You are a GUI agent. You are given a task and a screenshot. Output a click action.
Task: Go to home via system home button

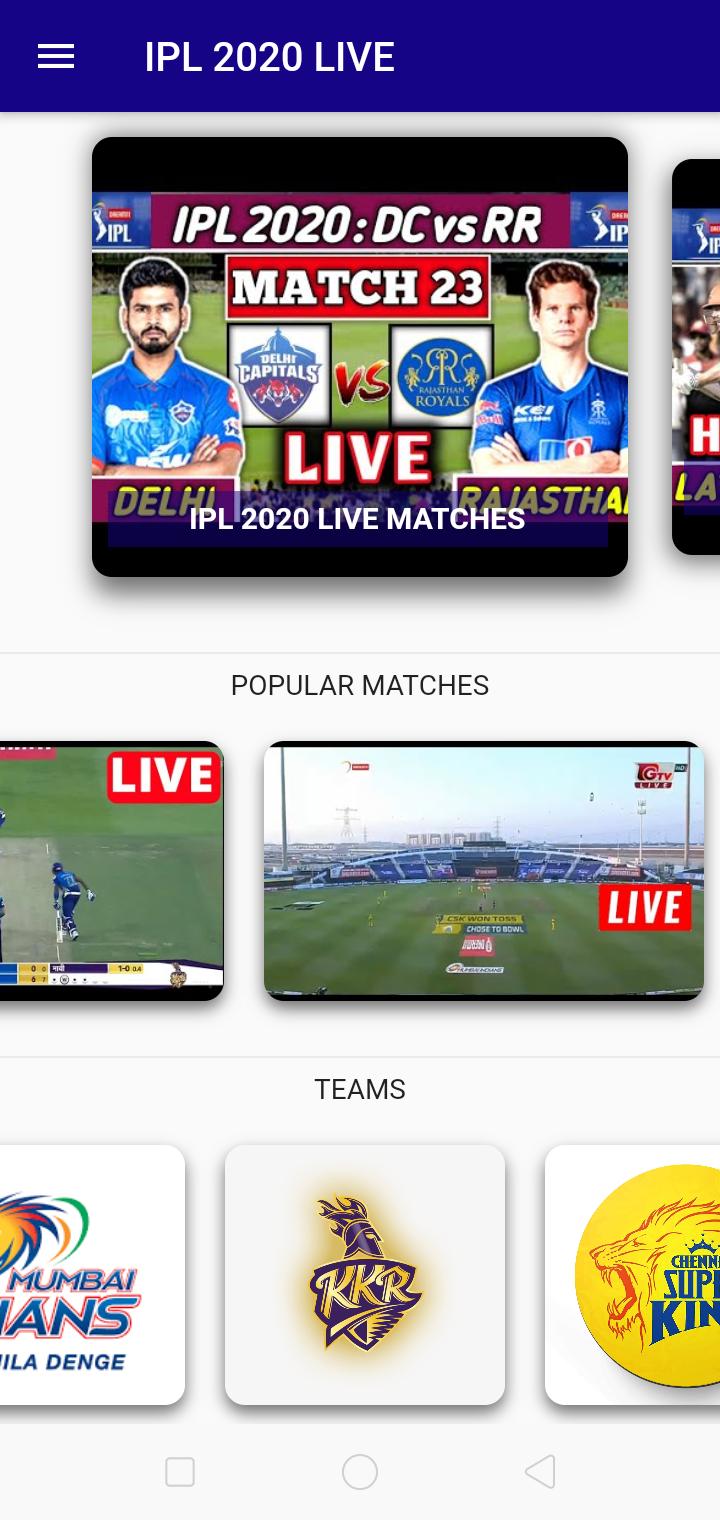(x=360, y=1472)
